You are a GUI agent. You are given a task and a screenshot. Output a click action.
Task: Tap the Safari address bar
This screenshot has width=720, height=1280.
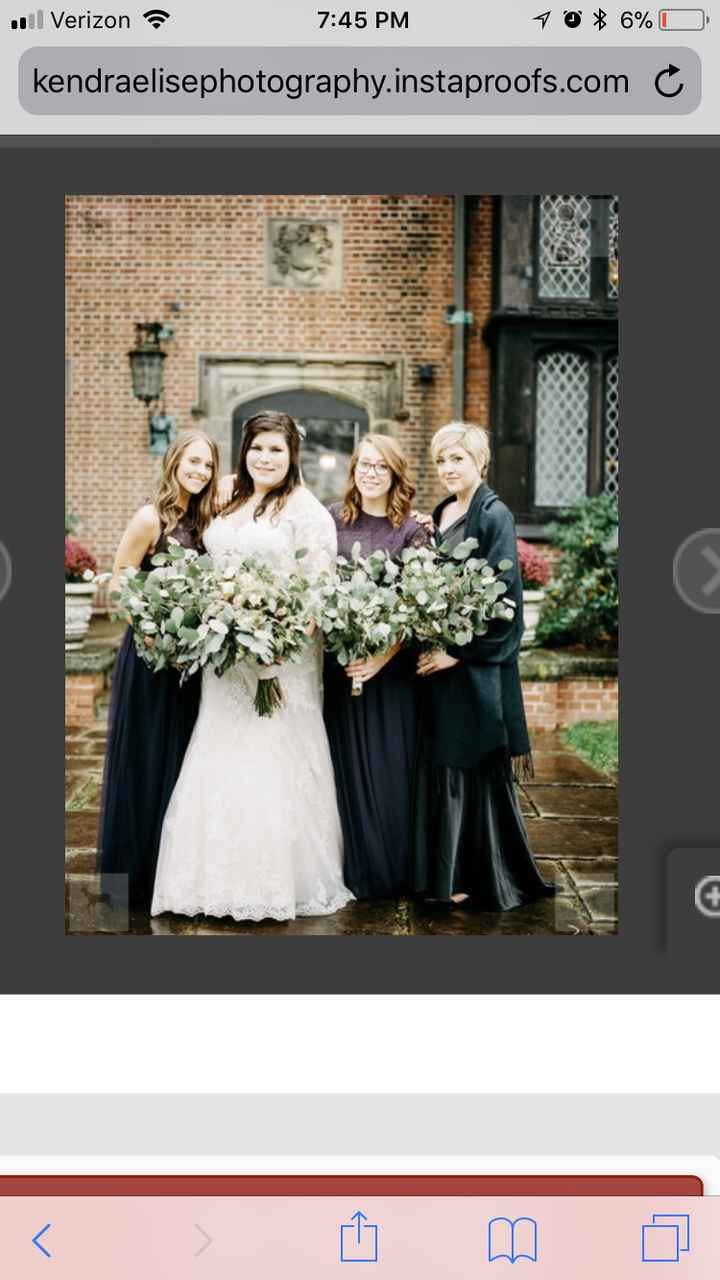330,81
